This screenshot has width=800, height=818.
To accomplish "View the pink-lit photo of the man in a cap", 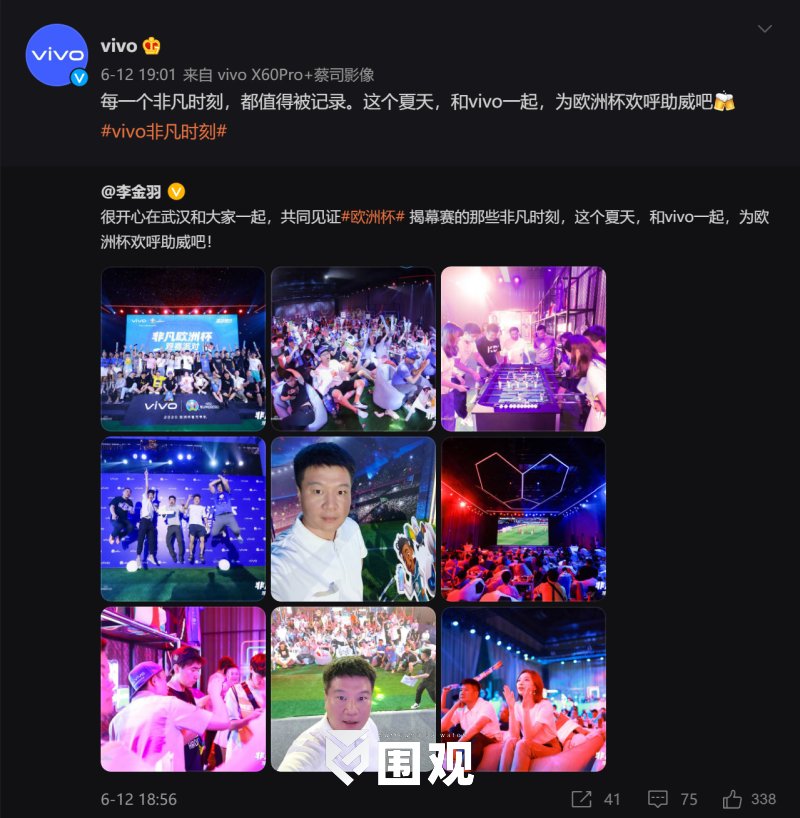I will (x=183, y=689).
